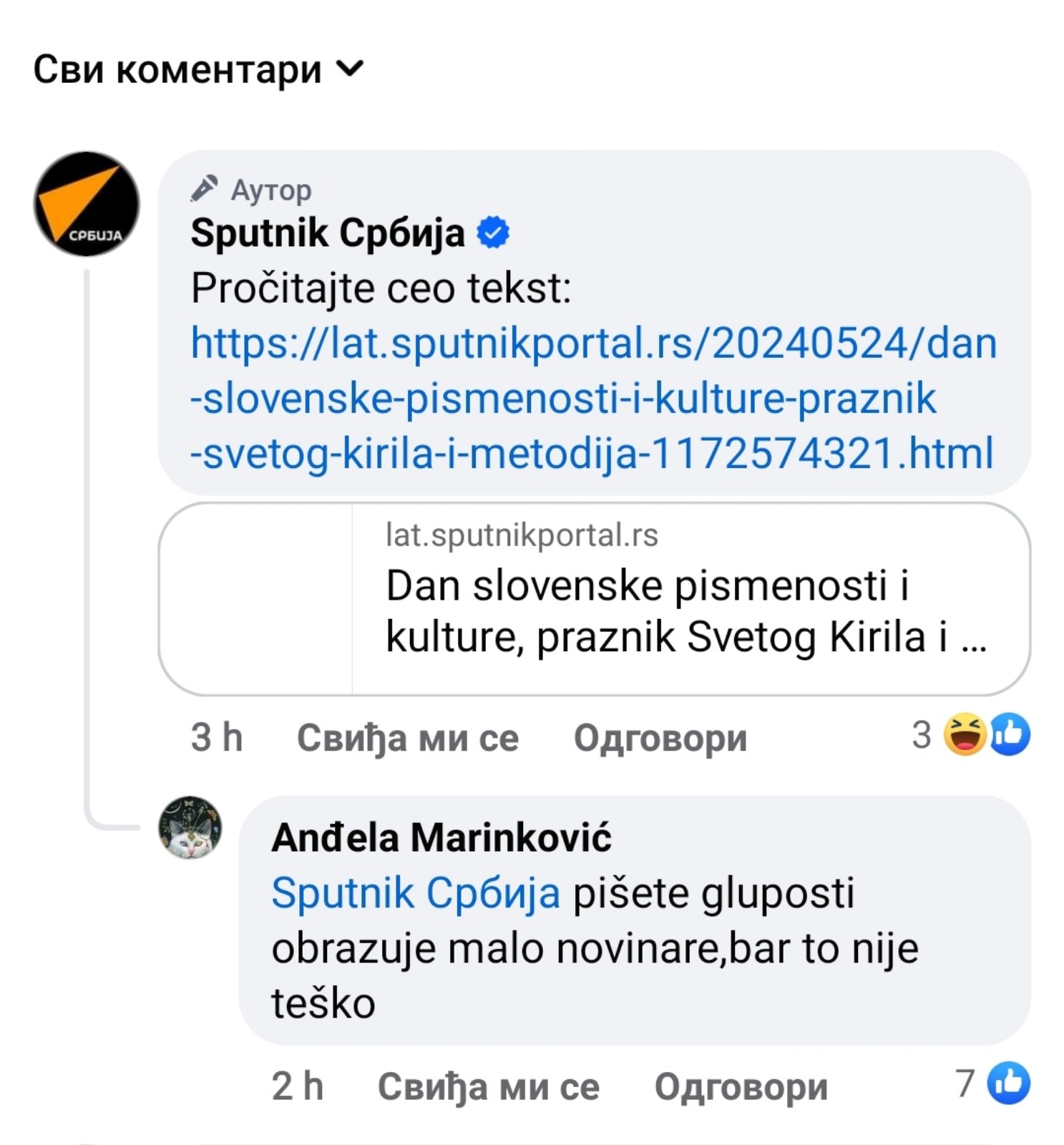Open Anđela Marinković's profile name
1064x1145 pixels.
point(441,837)
